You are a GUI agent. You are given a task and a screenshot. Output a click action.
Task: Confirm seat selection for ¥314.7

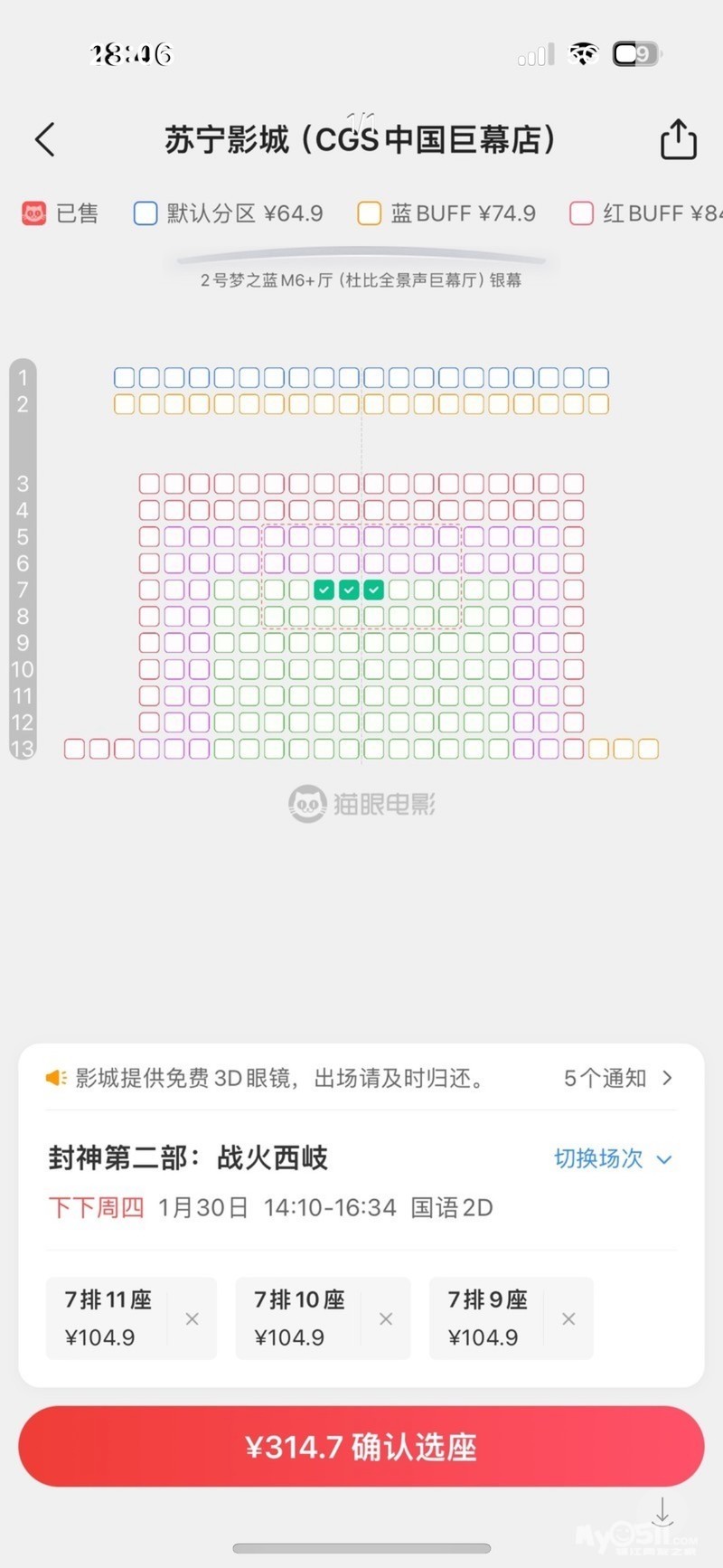click(x=361, y=1447)
